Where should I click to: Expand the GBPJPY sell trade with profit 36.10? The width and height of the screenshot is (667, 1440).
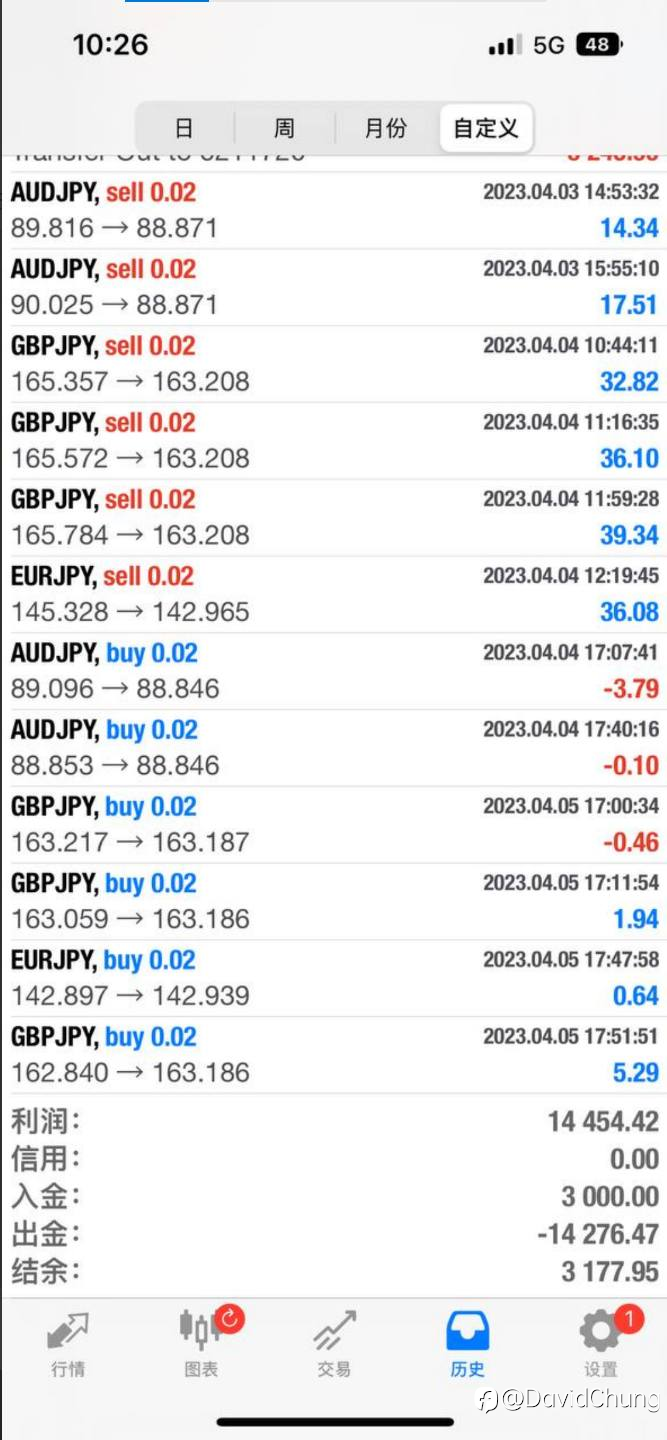pyautogui.click(x=334, y=441)
